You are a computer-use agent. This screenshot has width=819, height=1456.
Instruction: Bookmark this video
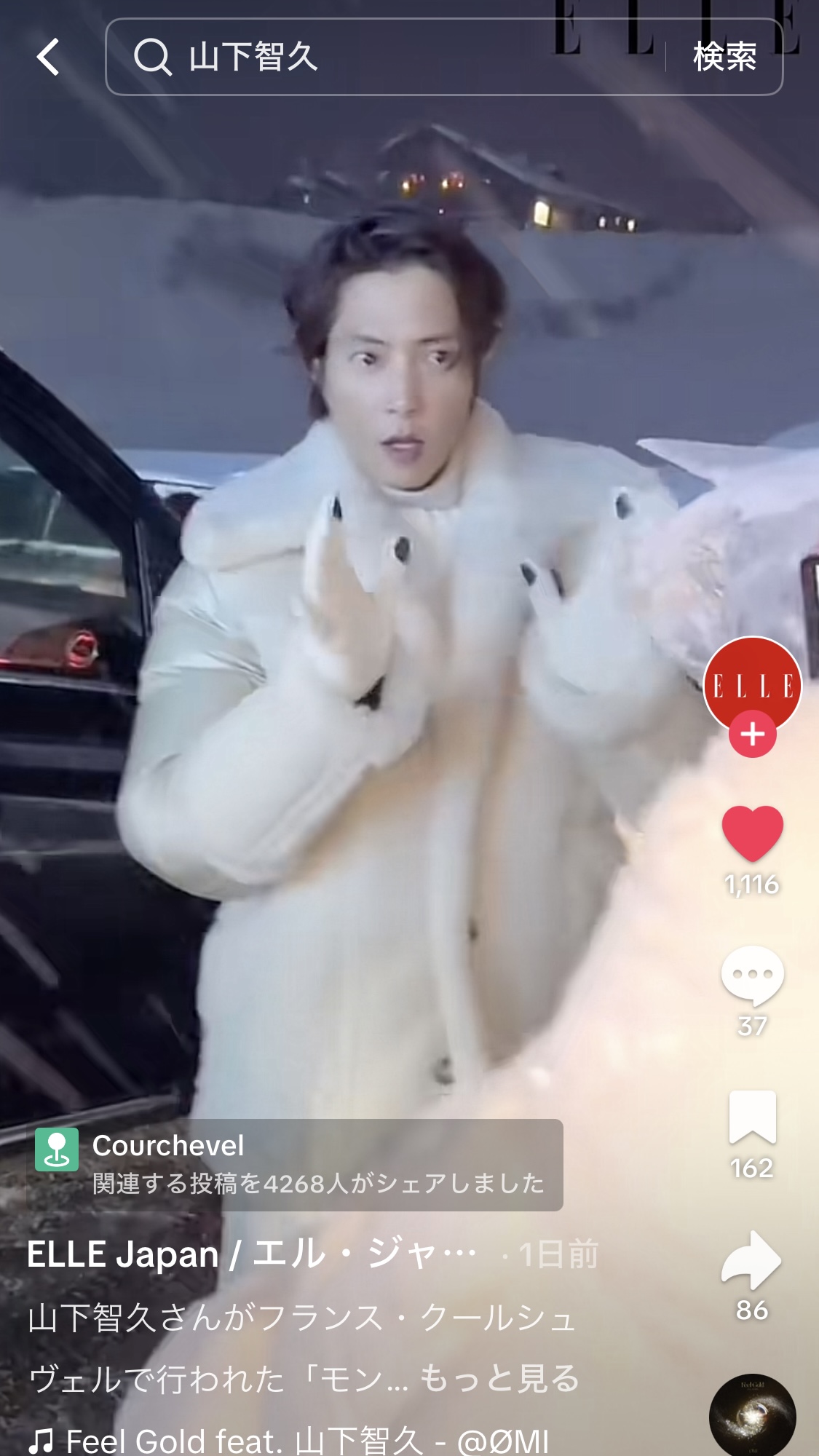[752, 1117]
